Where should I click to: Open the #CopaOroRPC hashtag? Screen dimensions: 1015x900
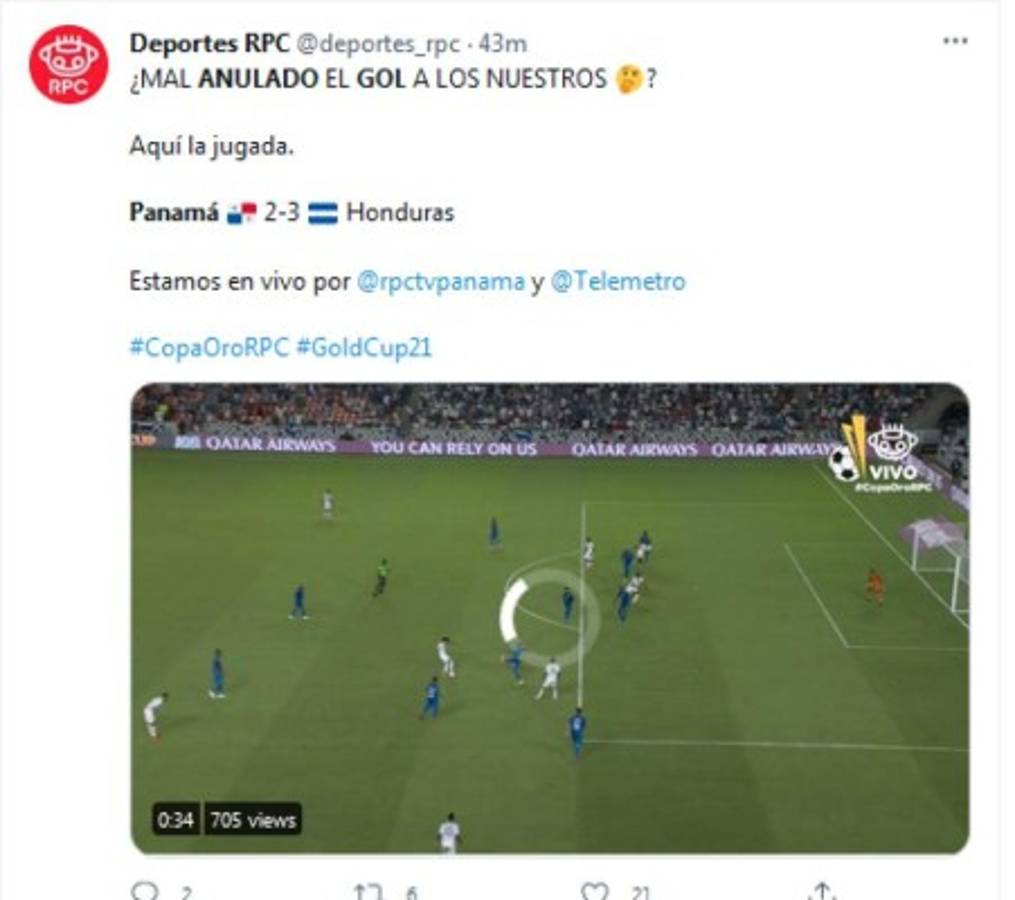(x=209, y=348)
